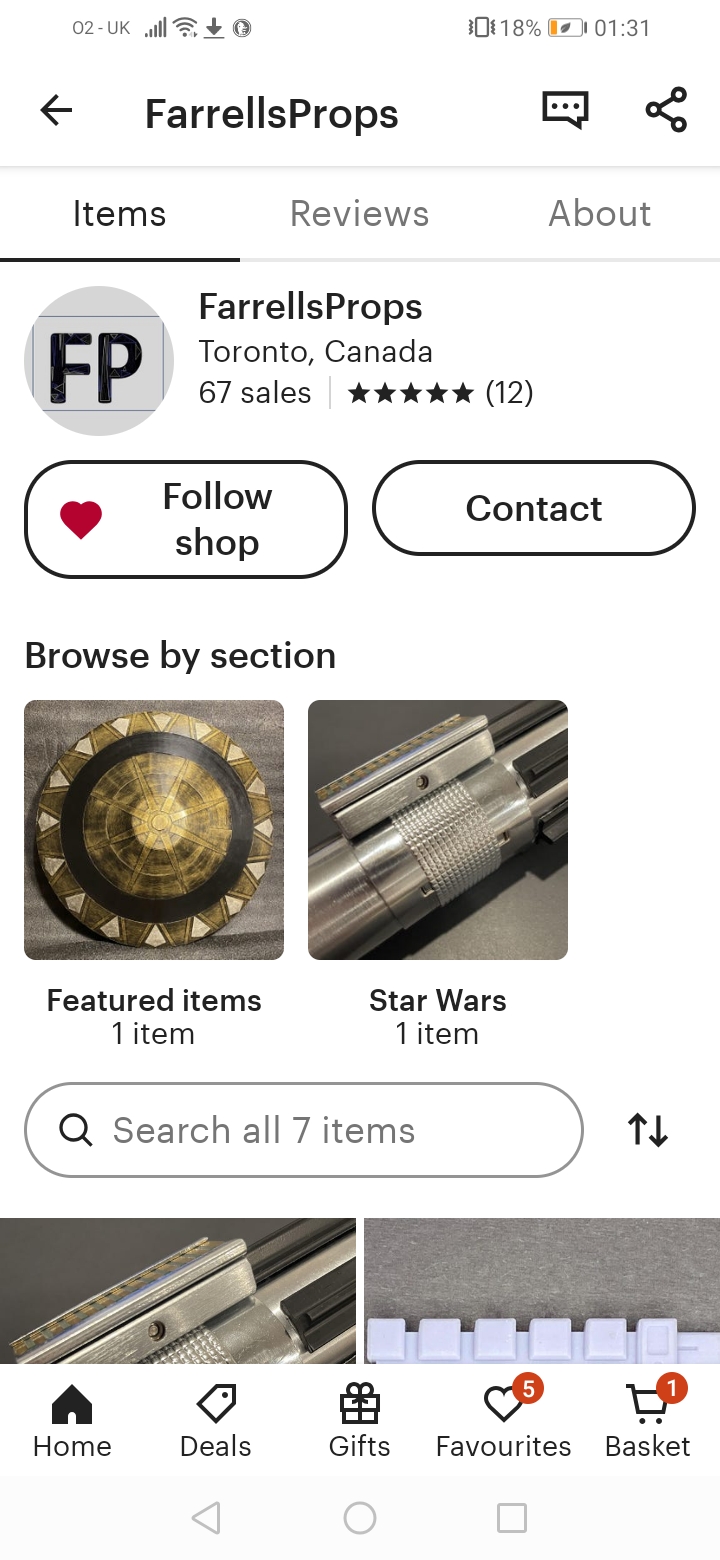720x1560 pixels.
Task: Open the Basket
Action: (648, 1422)
